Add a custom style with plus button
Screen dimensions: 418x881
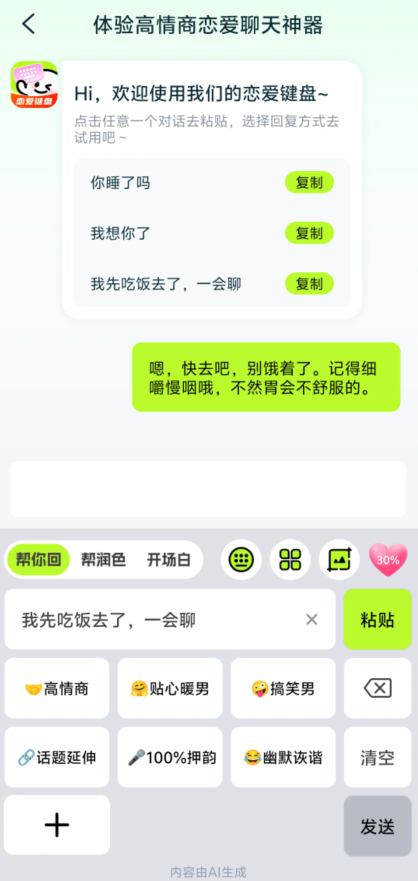click(x=57, y=825)
